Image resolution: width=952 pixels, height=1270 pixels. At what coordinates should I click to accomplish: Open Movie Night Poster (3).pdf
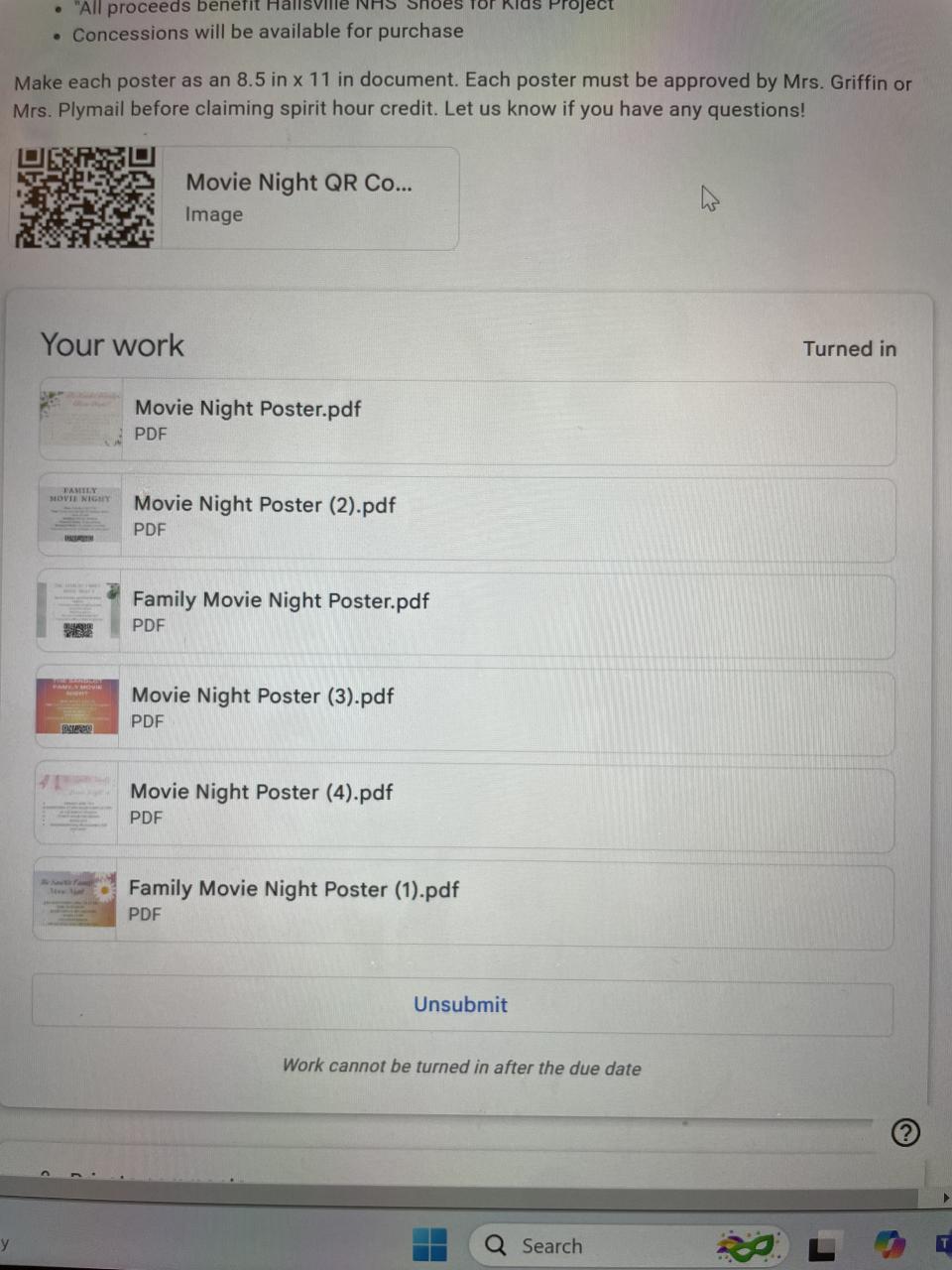pos(263,707)
